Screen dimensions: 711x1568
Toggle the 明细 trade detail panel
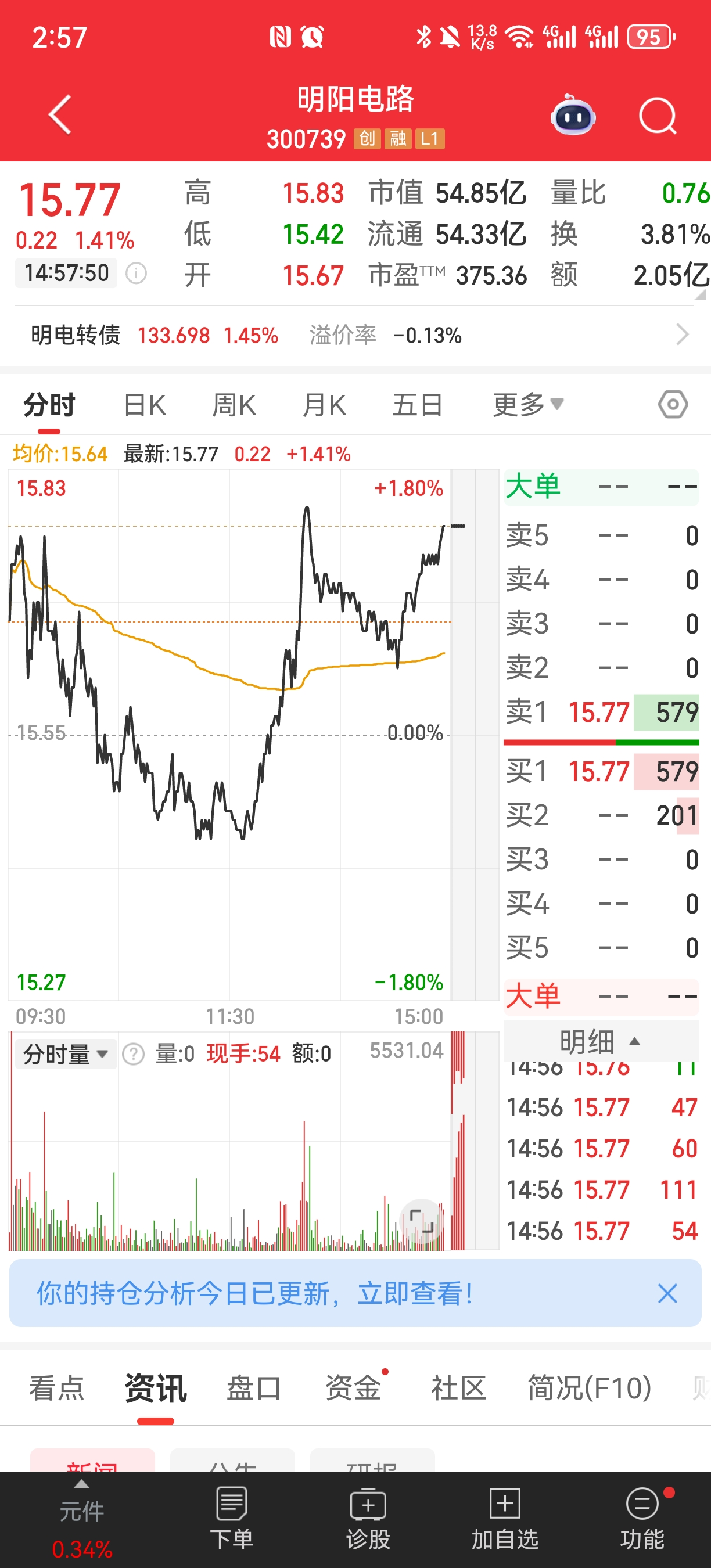pyautogui.click(x=599, y=1041)
